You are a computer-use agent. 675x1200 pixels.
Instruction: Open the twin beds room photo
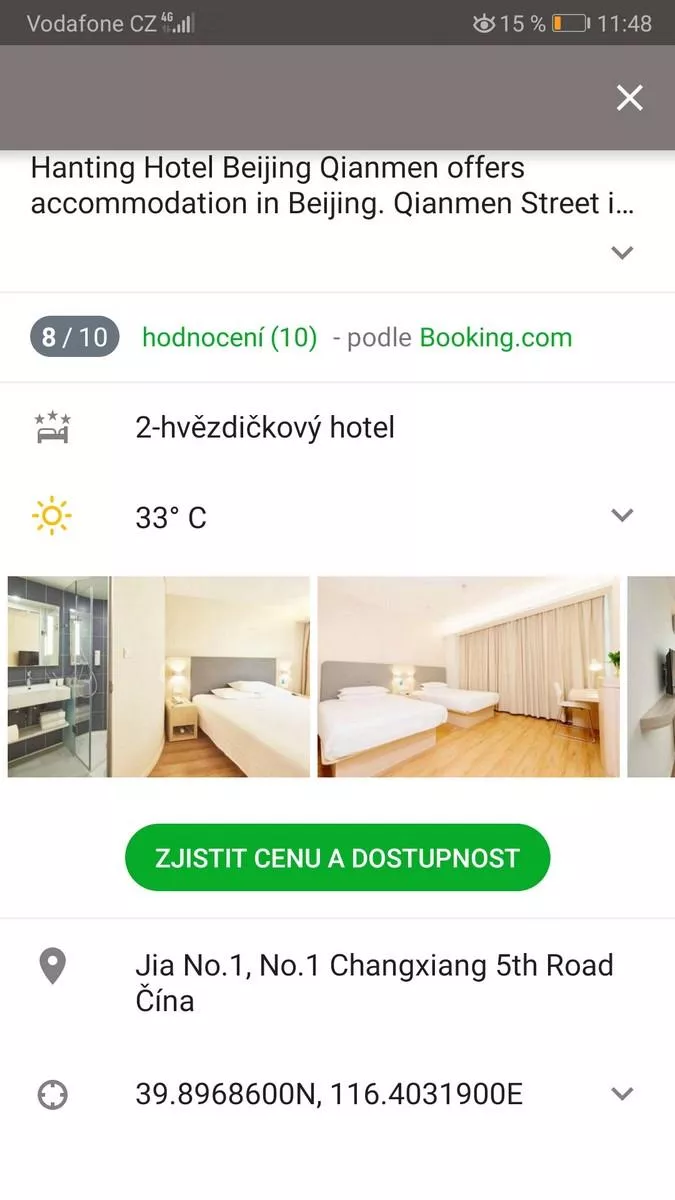pyautogui.click(x=468, y=677)
